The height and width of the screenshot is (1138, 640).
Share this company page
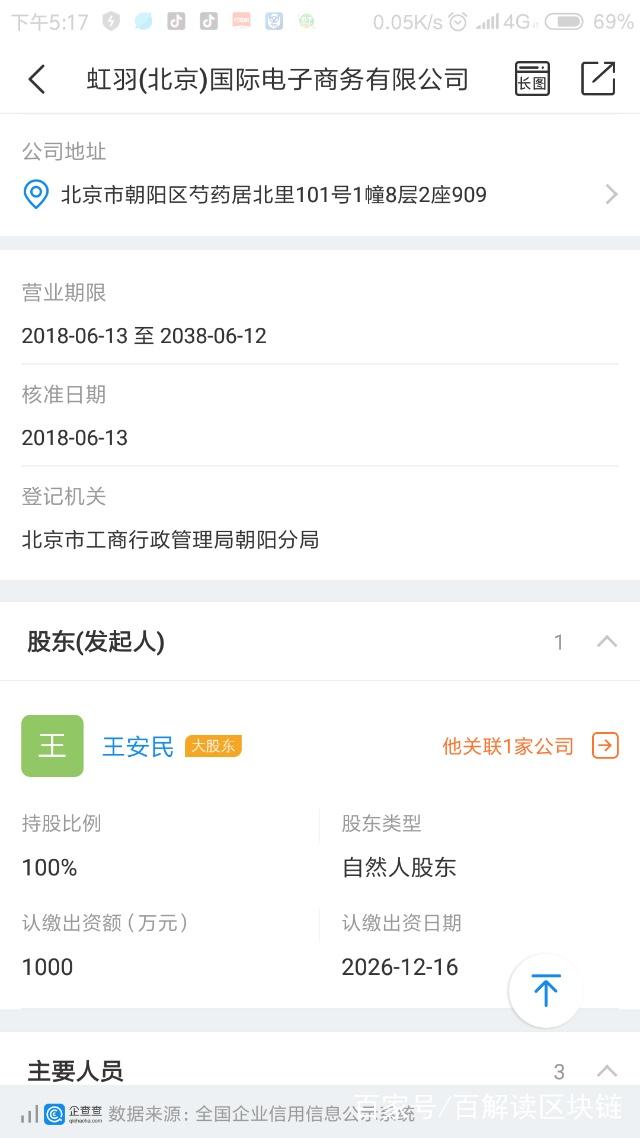(x=598, y=79)
